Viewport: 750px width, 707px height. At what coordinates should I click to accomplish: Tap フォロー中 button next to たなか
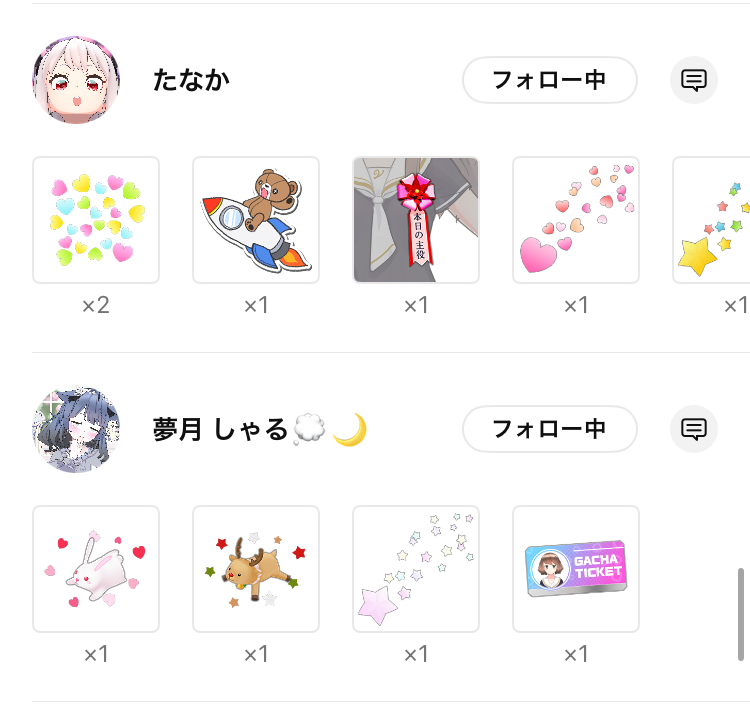click(549, 80)
